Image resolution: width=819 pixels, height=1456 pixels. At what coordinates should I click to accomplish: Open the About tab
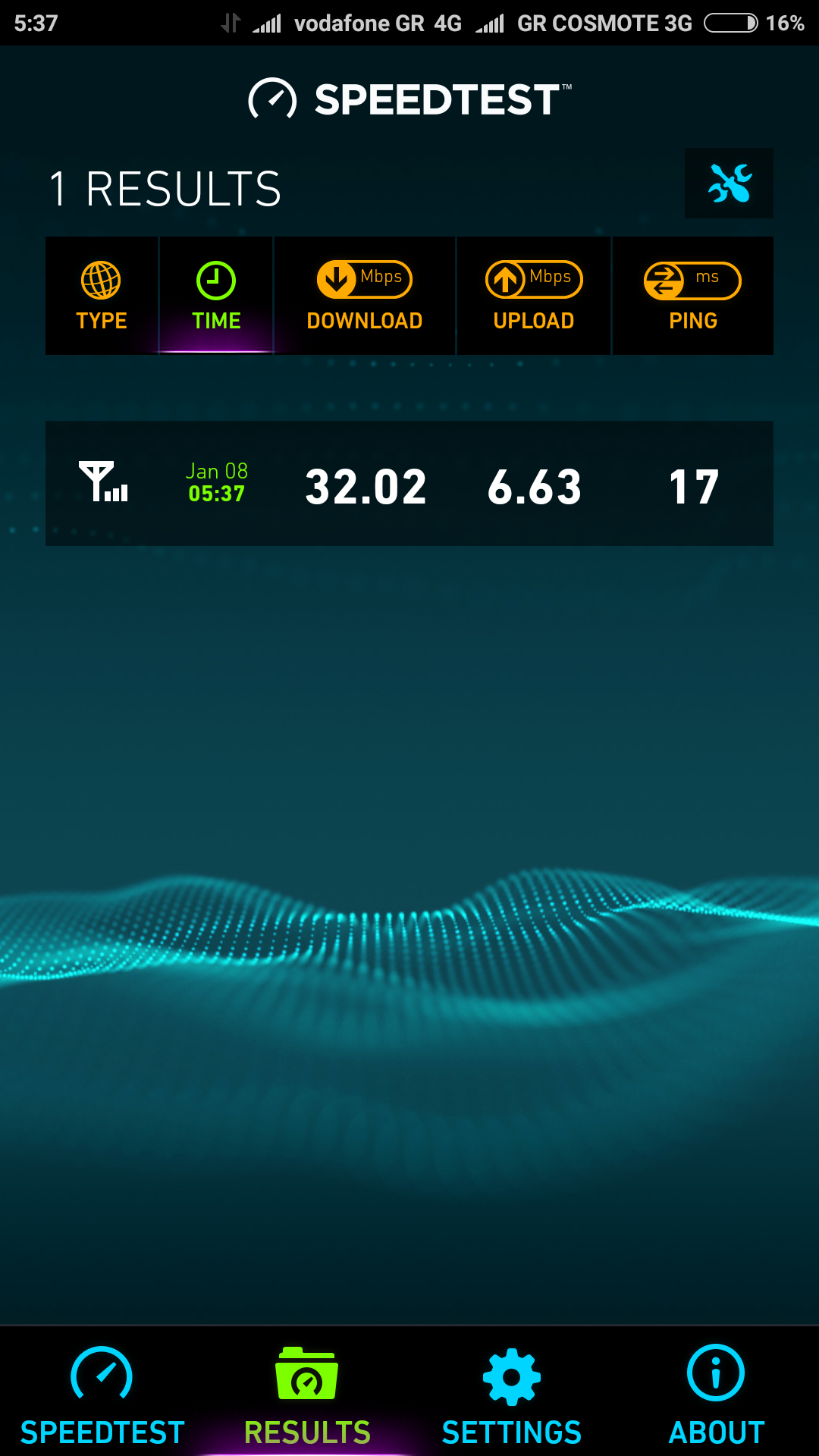tap(716, 1394)
